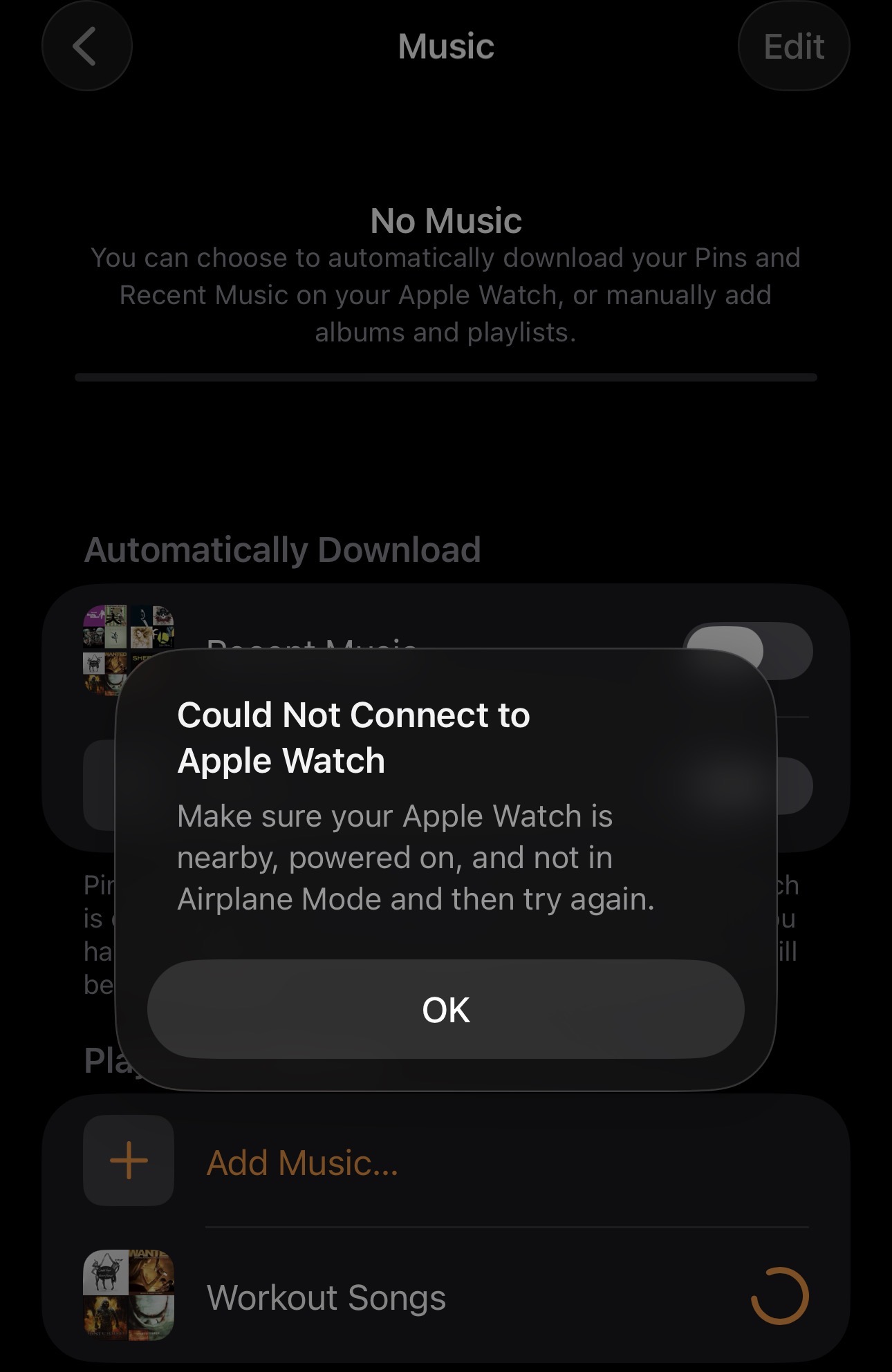Viewport: 892px width, 1372px height.
Task: Go back from the Music screen
Action: tap(86, 47)
